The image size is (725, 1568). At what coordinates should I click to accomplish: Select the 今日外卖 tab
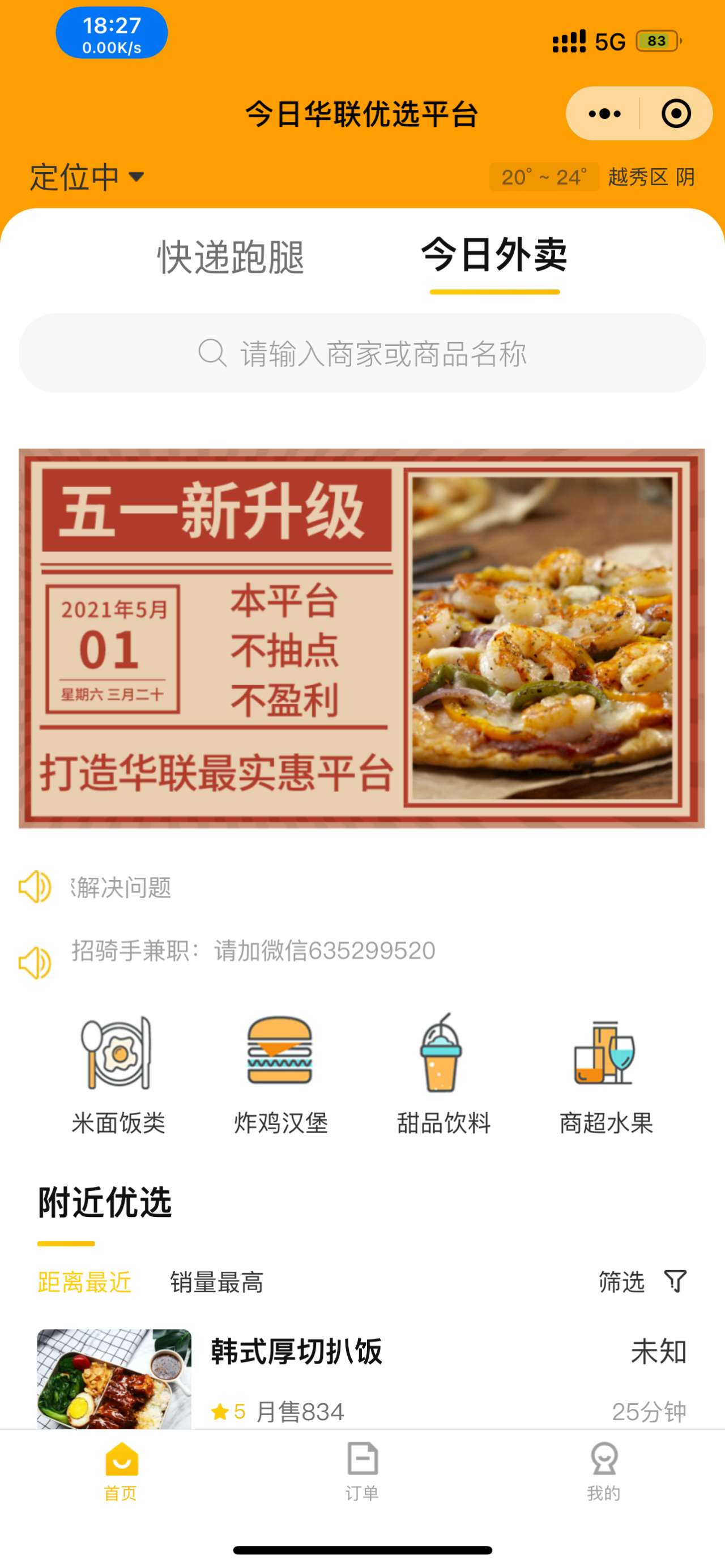coord(494,255)
